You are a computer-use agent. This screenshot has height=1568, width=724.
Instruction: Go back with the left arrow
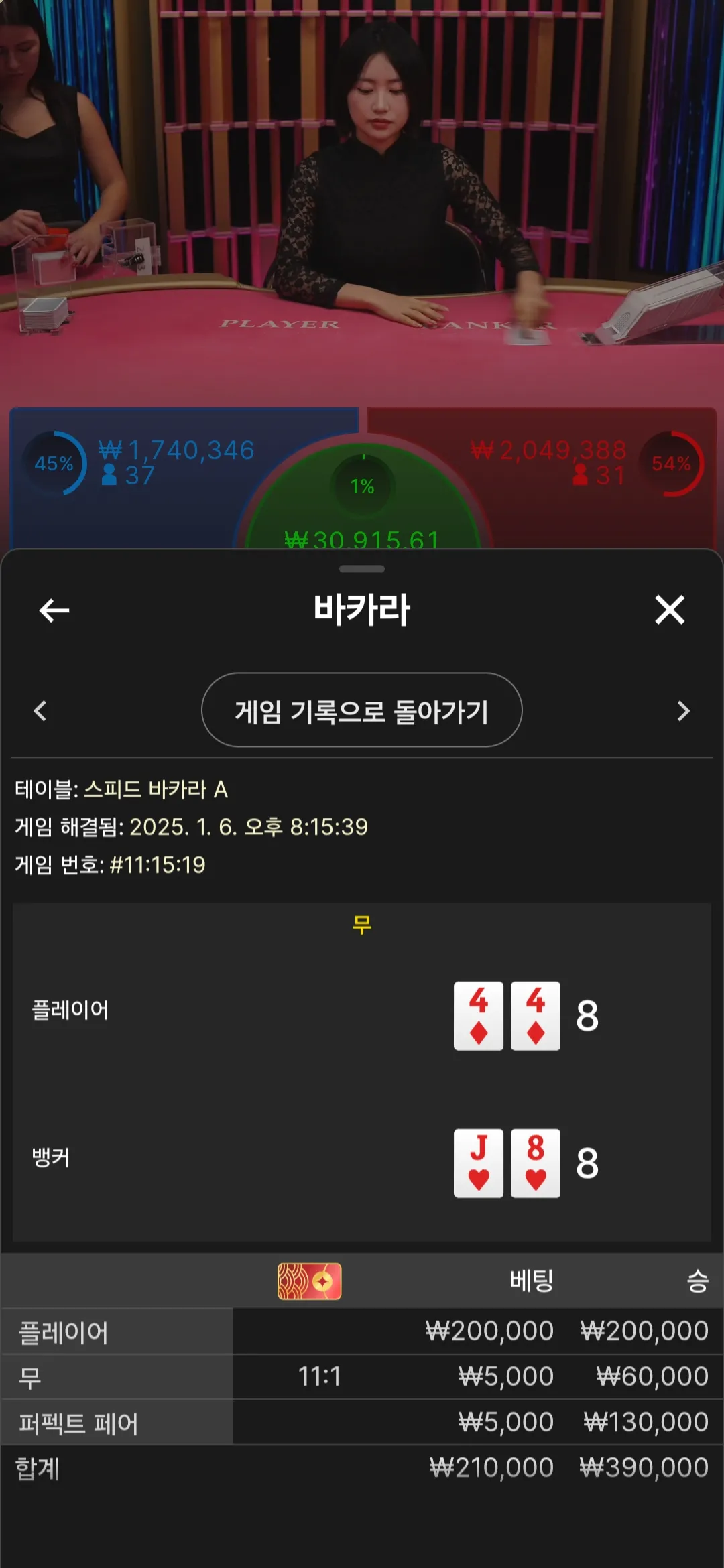(54, 610)
